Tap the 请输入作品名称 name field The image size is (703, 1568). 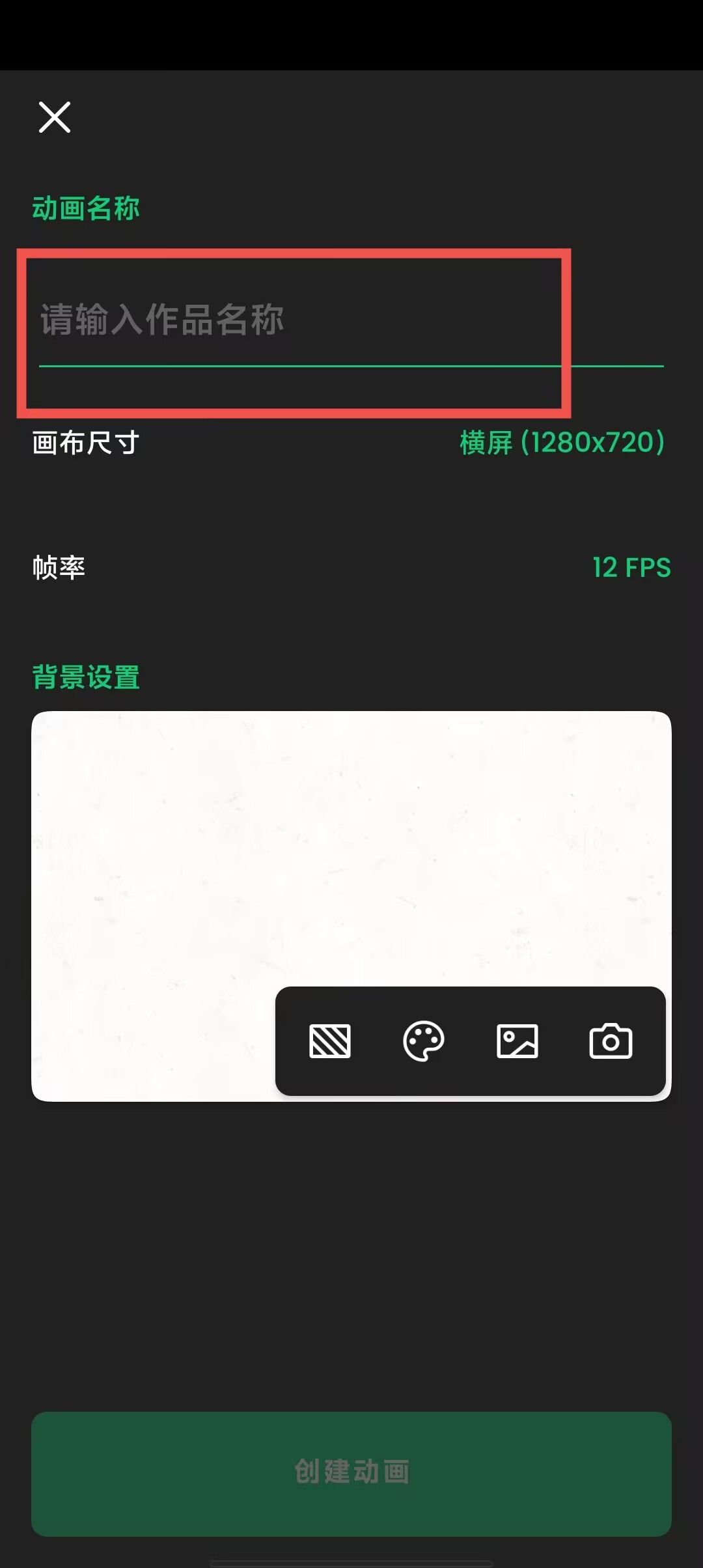[293, 320]
